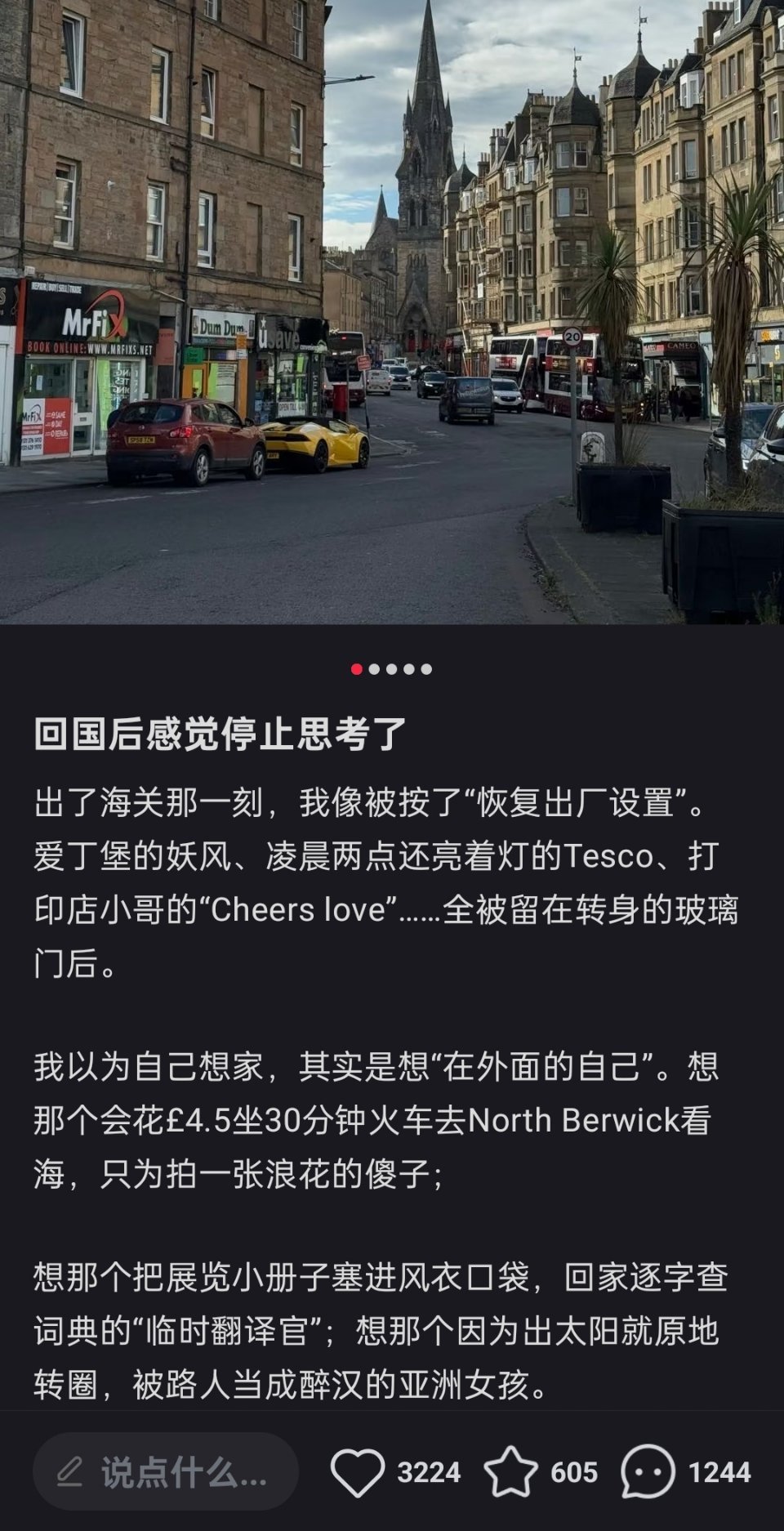Select the second carousel indicator dot

[374, 667]
